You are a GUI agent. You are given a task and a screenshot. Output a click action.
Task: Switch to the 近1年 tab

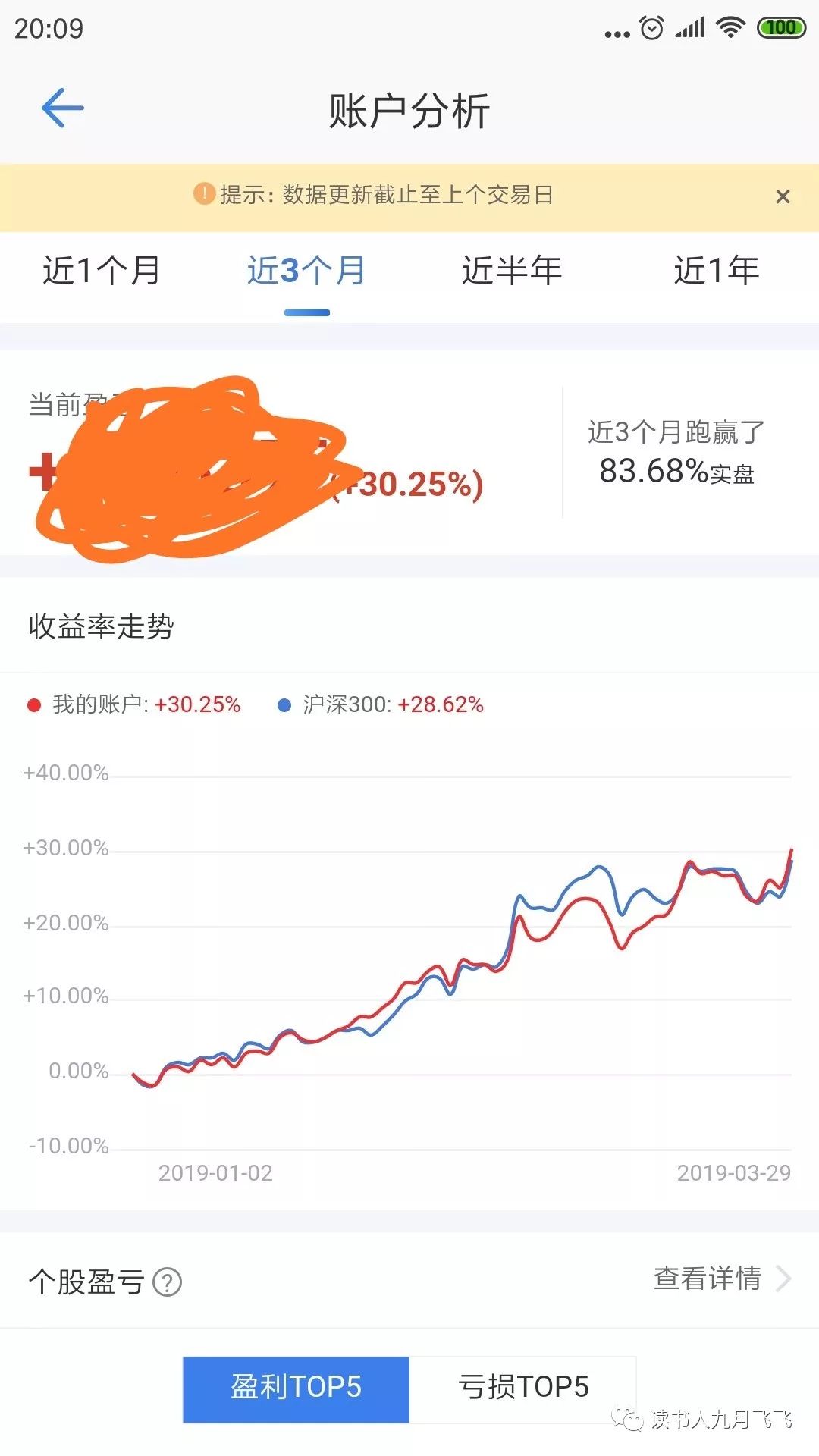pyautogui.click(x=716, y=271)
